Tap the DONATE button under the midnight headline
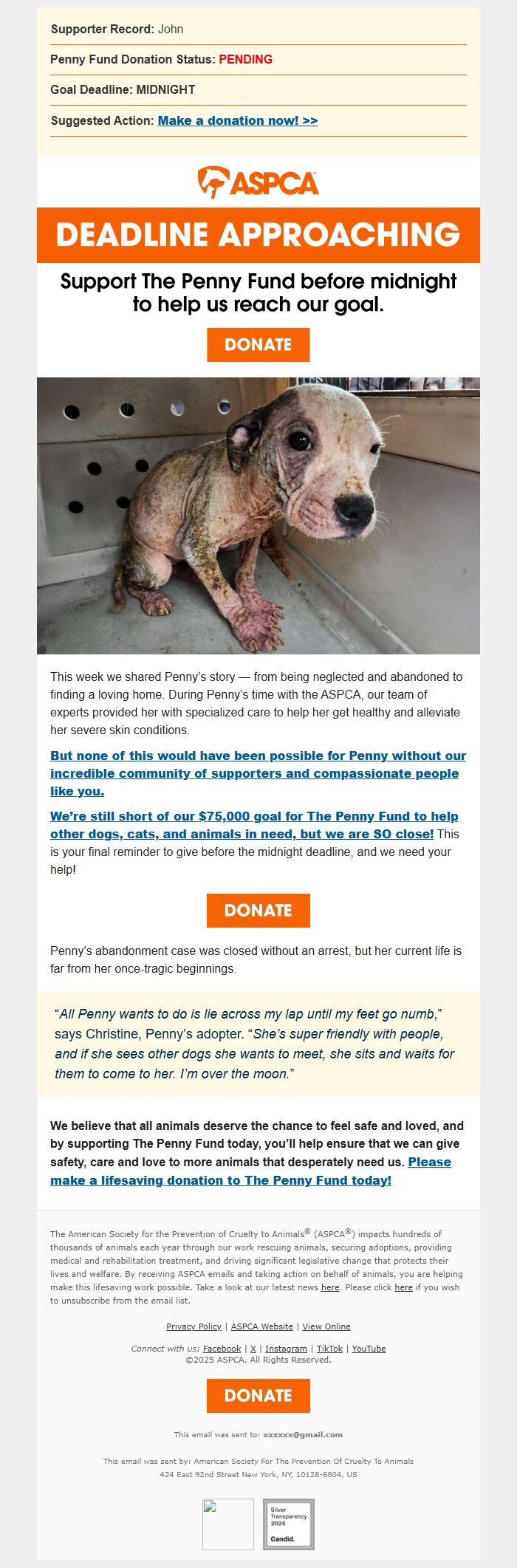This screenshot has height=1568, width=517. 258,345
